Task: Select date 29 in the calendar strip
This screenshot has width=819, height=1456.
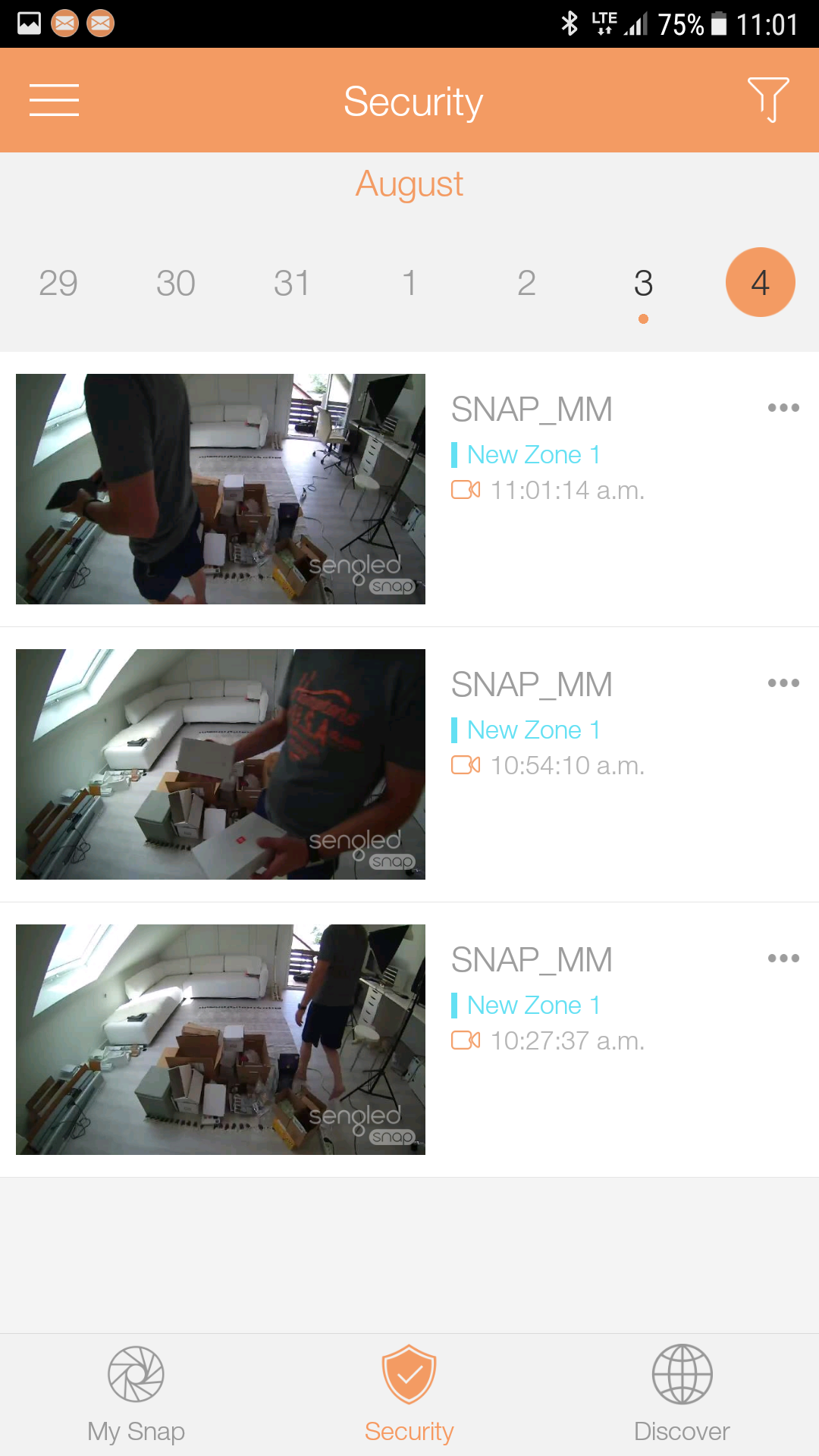Action: (58, 283)
